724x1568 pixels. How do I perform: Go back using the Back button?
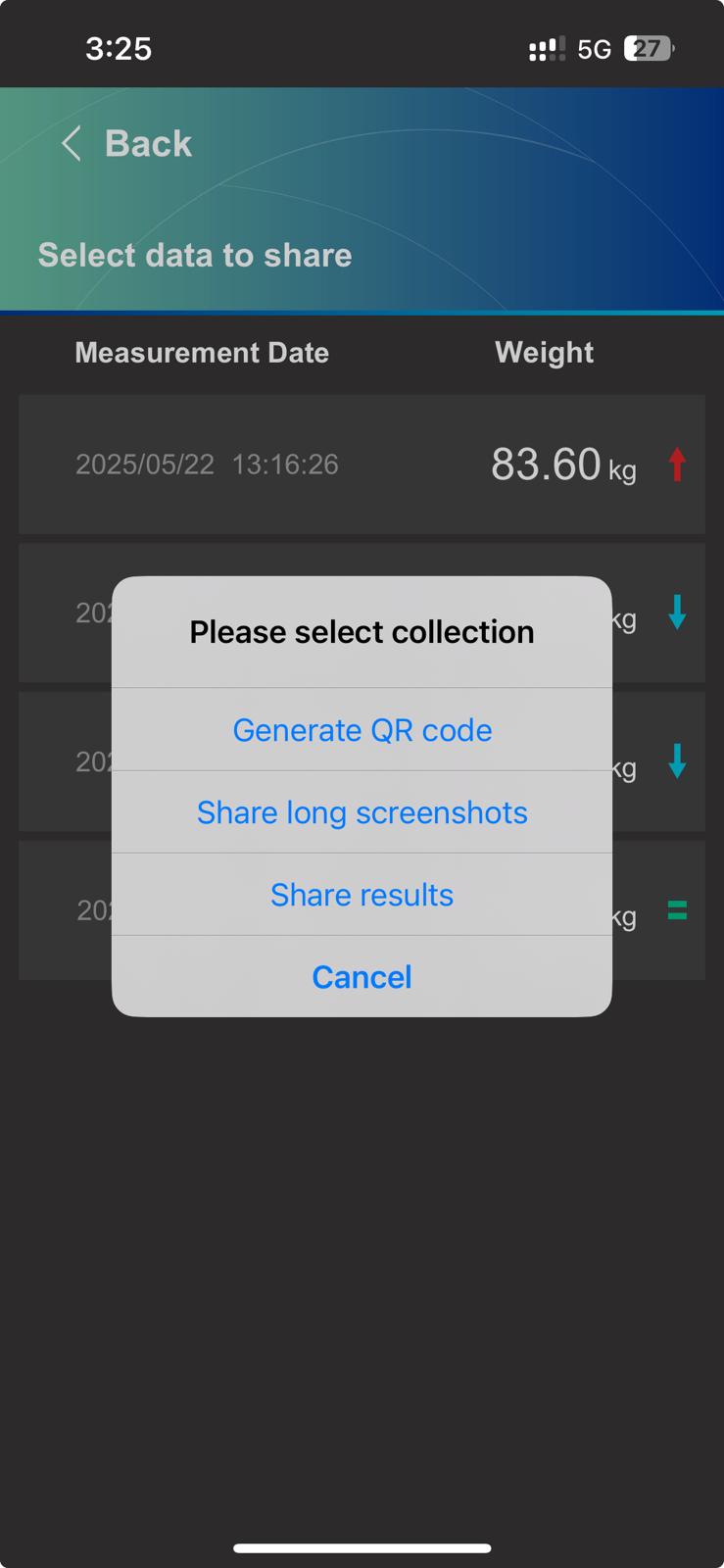(x=127, y=144)
